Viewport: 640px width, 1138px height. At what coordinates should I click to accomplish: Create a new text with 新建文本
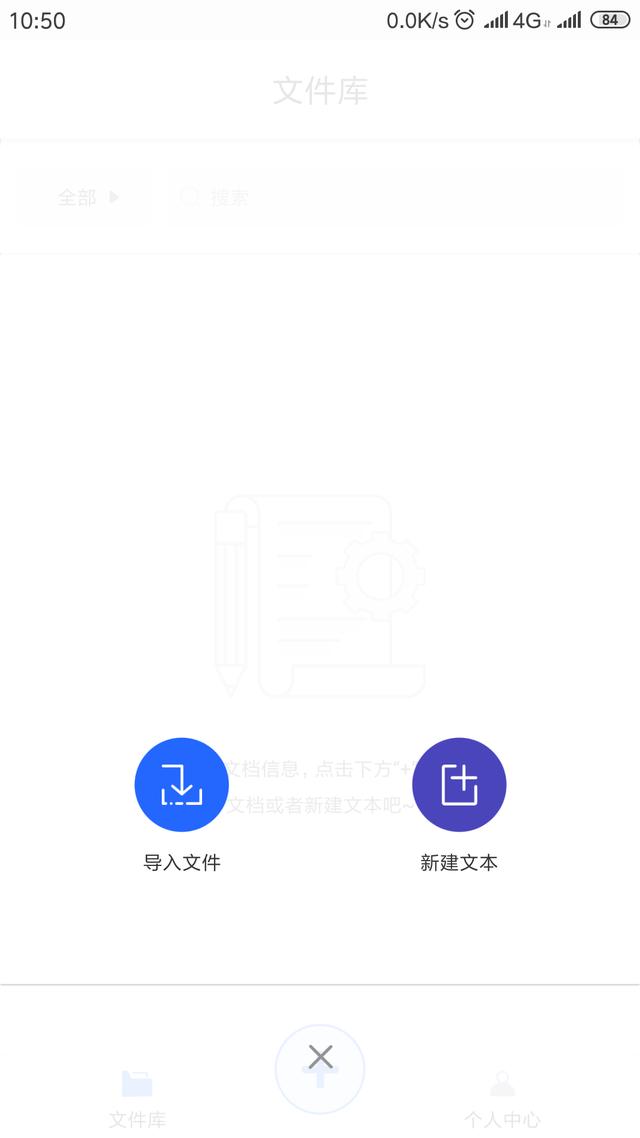(459, 785)
